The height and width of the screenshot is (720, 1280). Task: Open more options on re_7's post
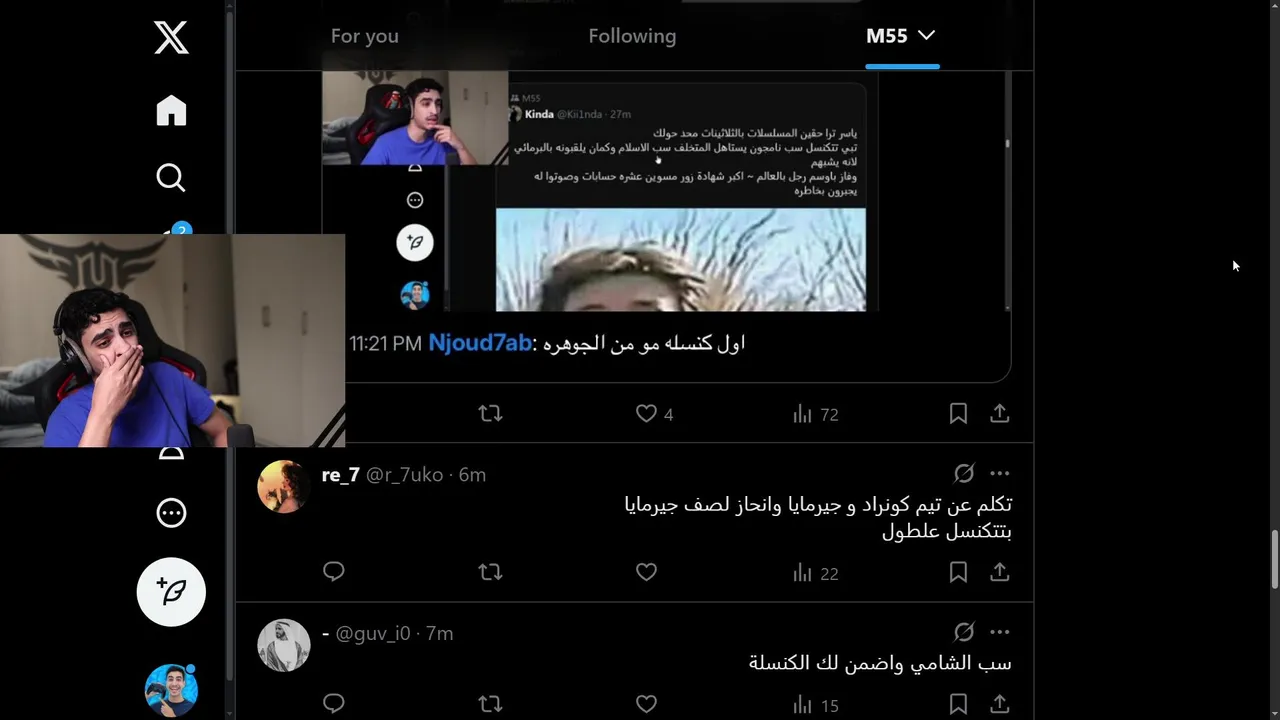999,474
